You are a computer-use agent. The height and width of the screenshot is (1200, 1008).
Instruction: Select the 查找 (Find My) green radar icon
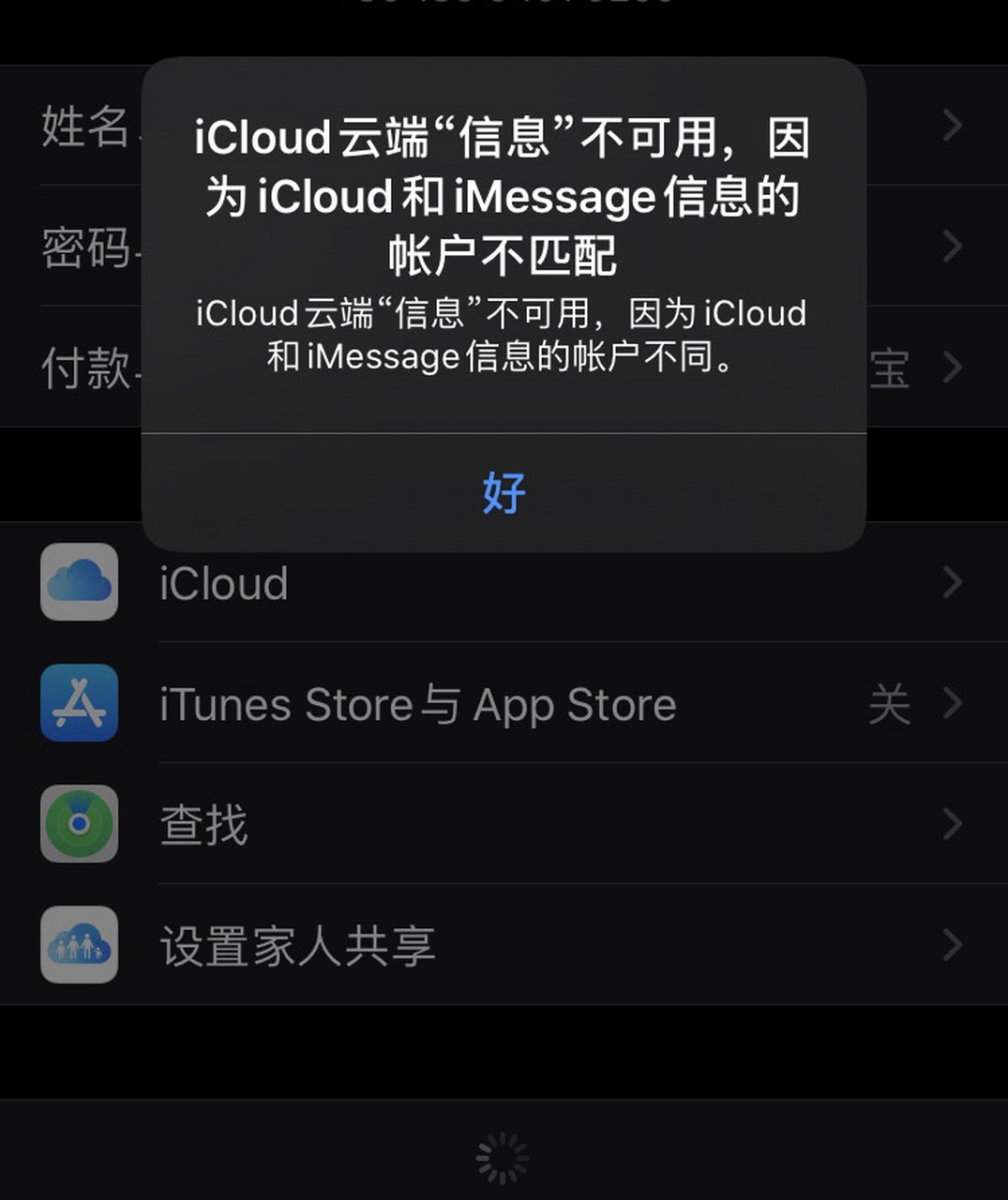79,825
